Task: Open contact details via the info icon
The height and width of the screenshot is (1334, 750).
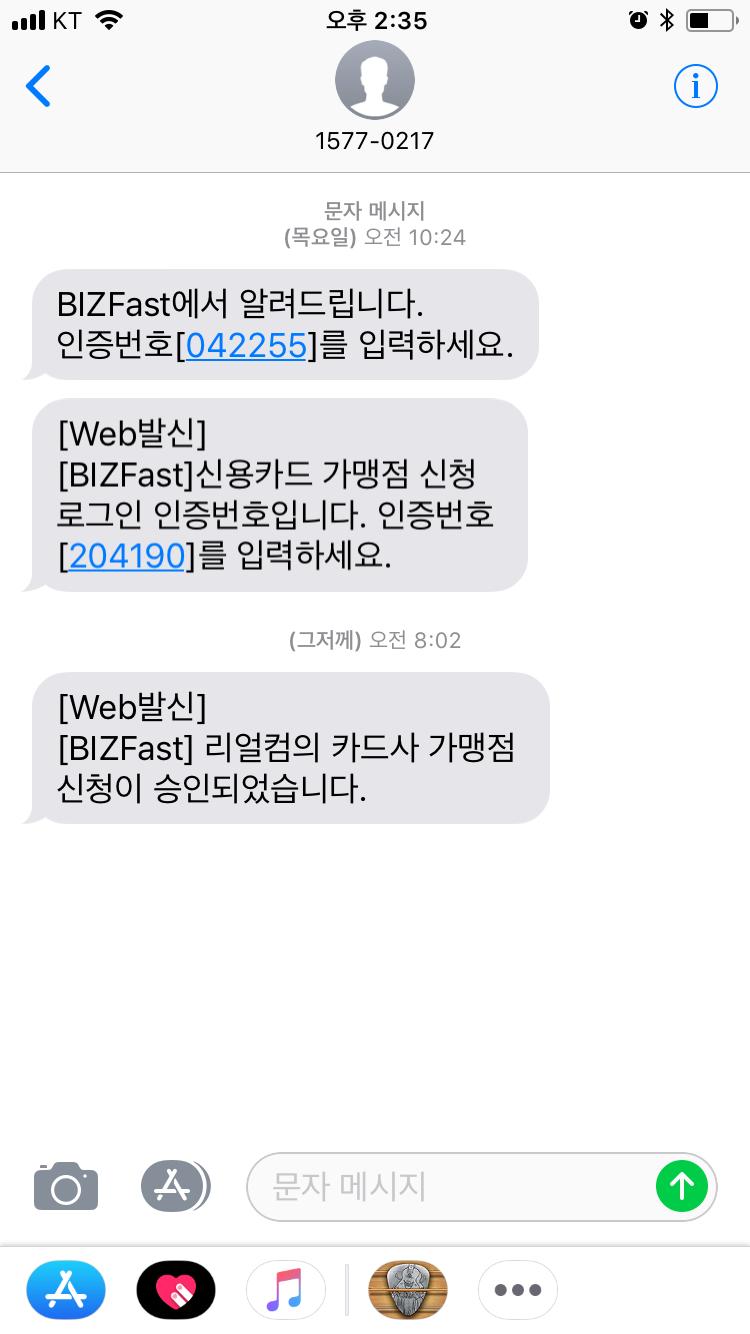Action: pyautogui.click(x=696, y=87)
